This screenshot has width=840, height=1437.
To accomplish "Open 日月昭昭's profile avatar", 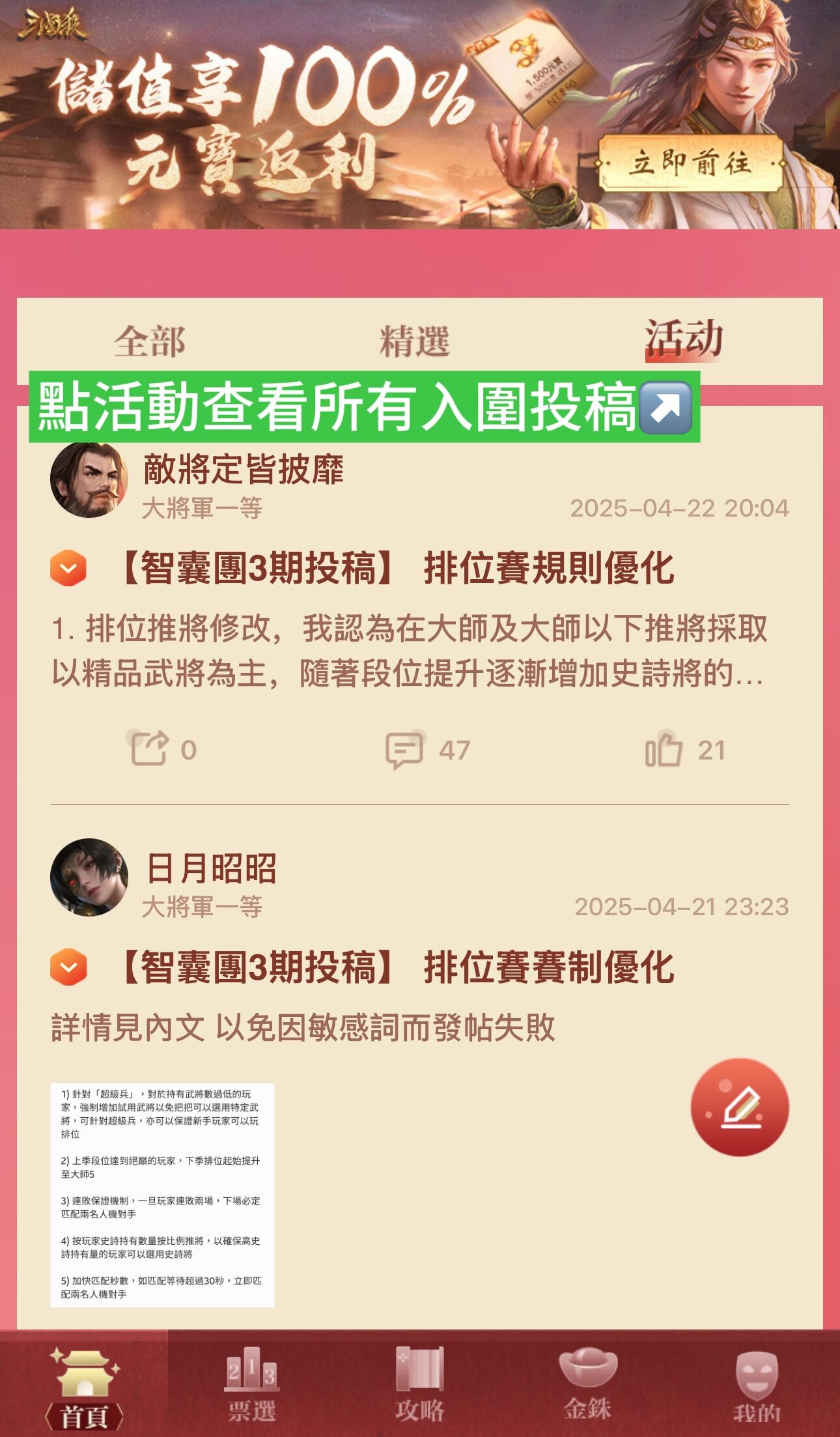I will point(89,877).
